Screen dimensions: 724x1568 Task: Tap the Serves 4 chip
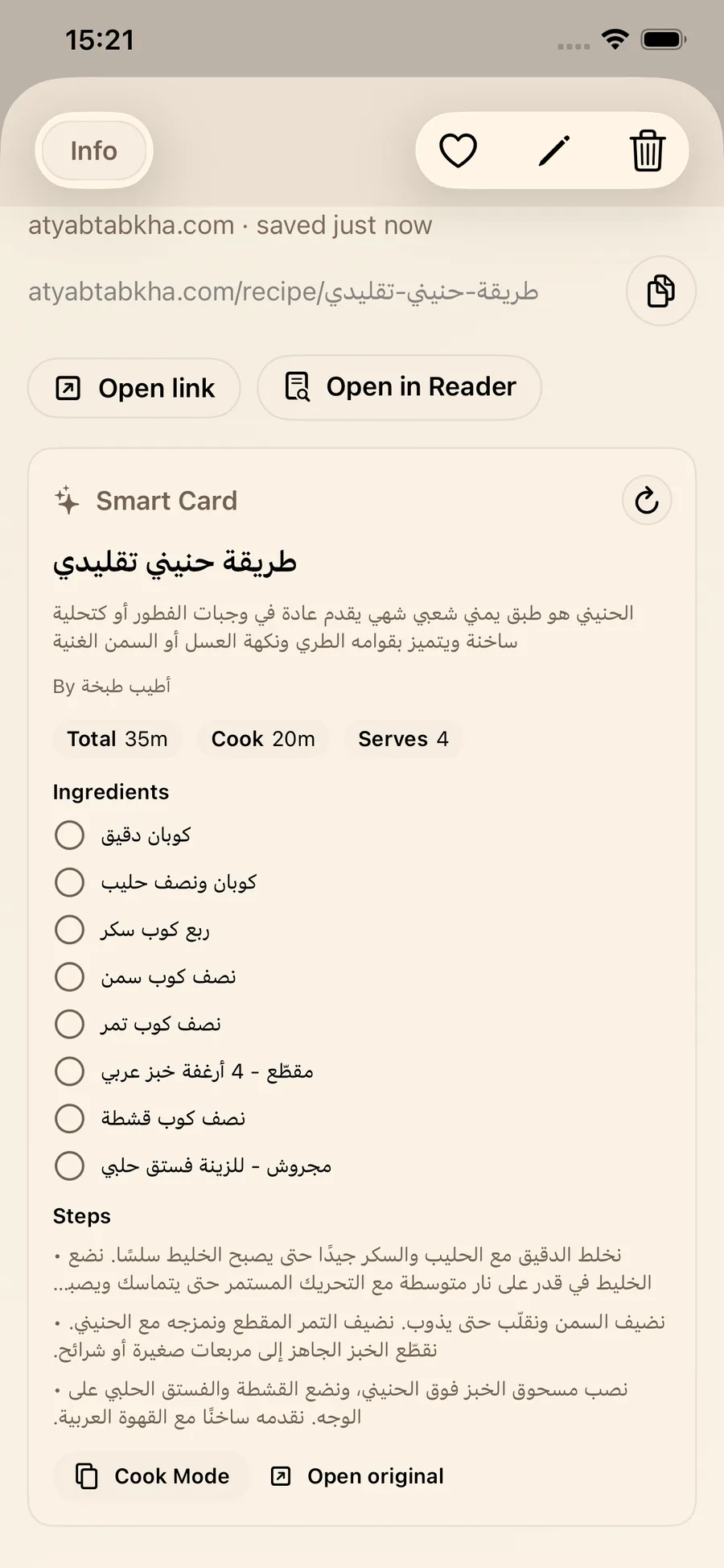pyautogui.click(x=404, y=739)
